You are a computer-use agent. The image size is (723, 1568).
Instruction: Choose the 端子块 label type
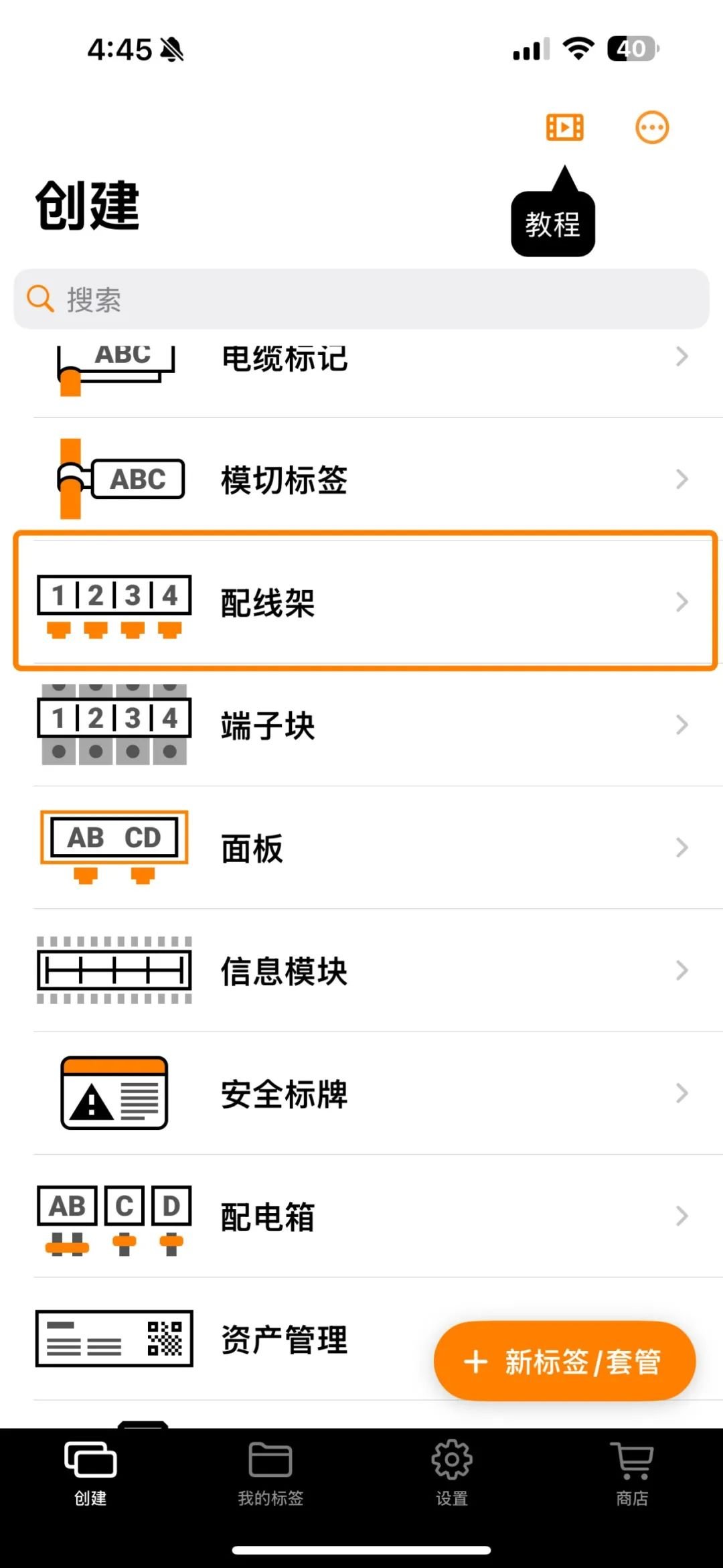[x=361, y=725]
